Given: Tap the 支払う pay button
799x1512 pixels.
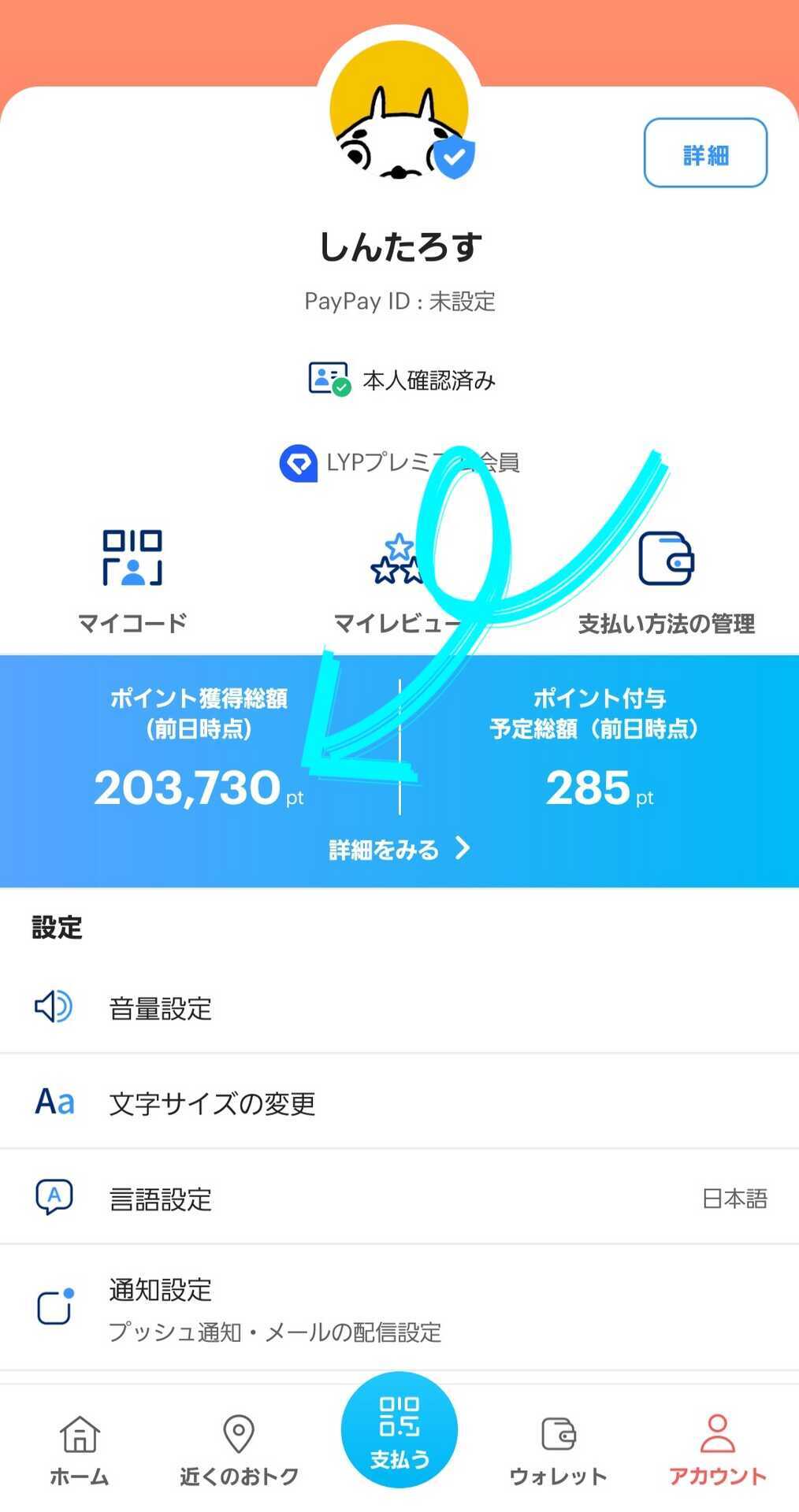Looking at the screenshot, I should (x=399, y=1429).
